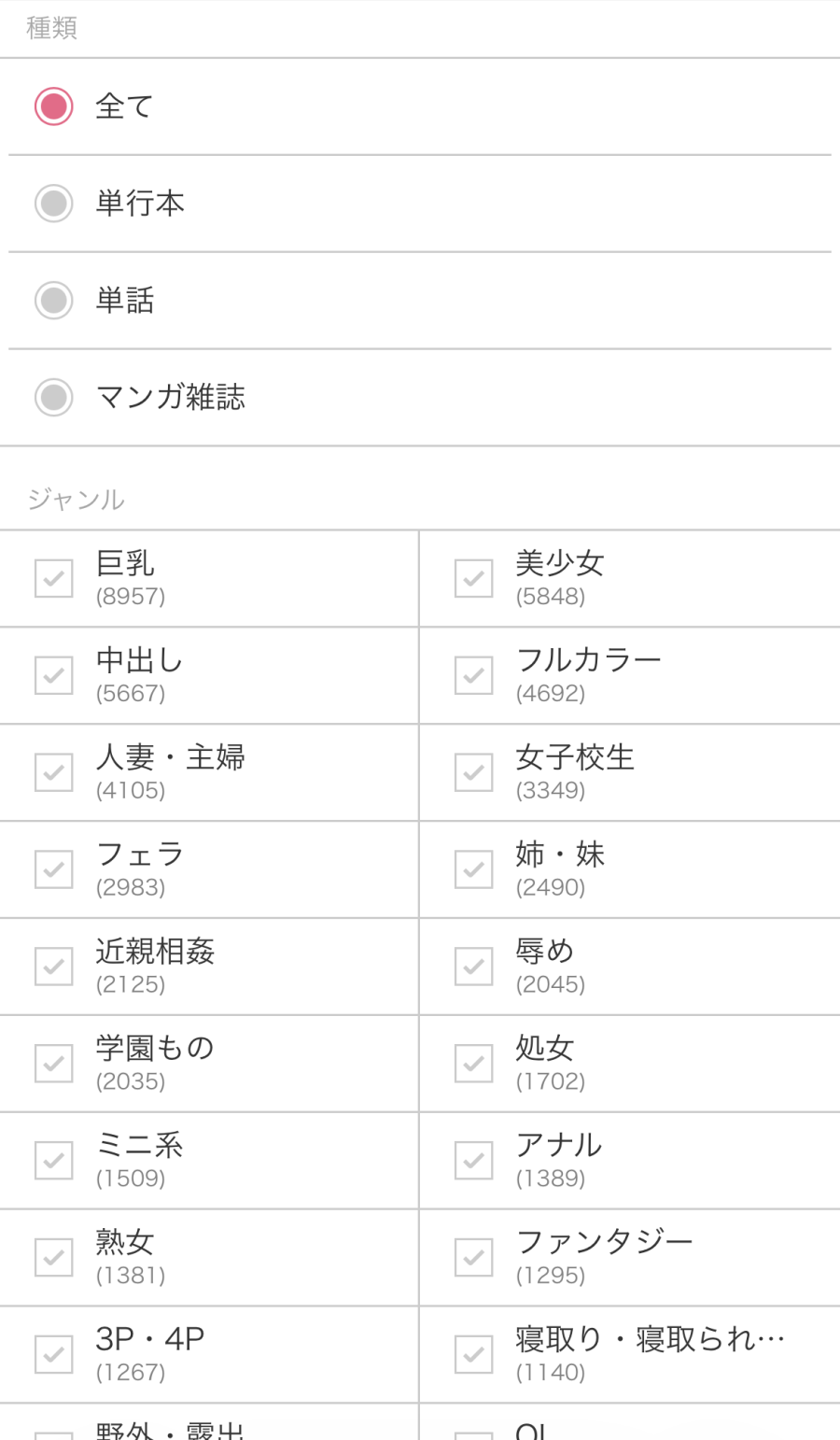Enable the フェラ genre checkbox
This screenshot has height=1440, width=840.
click(x=53, y=868)
